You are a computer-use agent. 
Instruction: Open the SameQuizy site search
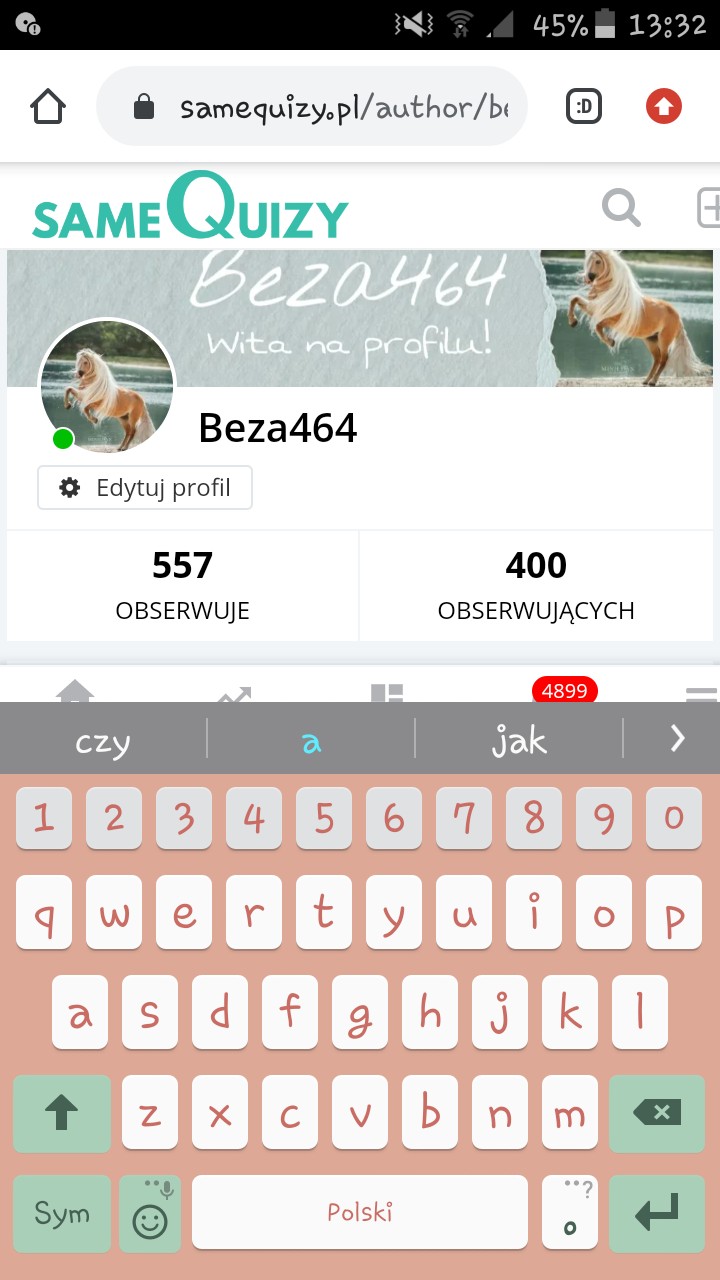click(621, 209)
